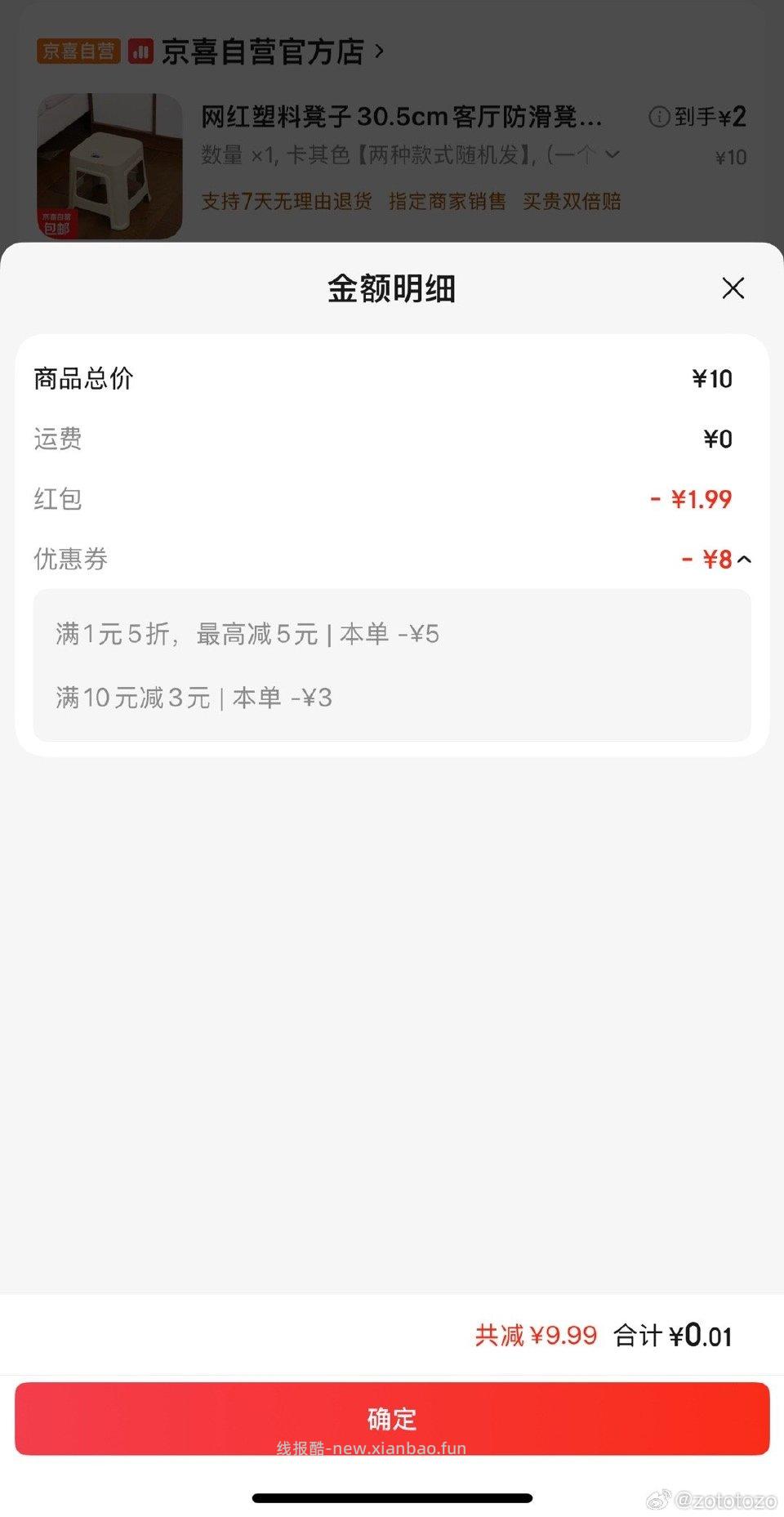784x1517 pixels.
Task: Collapse the 优惠券 coupon details
Action: 744,560
